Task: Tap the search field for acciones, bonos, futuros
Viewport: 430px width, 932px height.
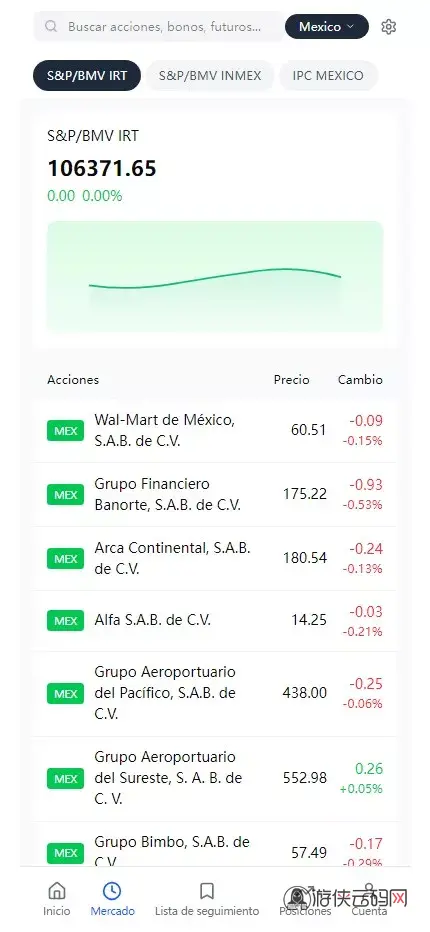Action: click(x=158, y=27)
